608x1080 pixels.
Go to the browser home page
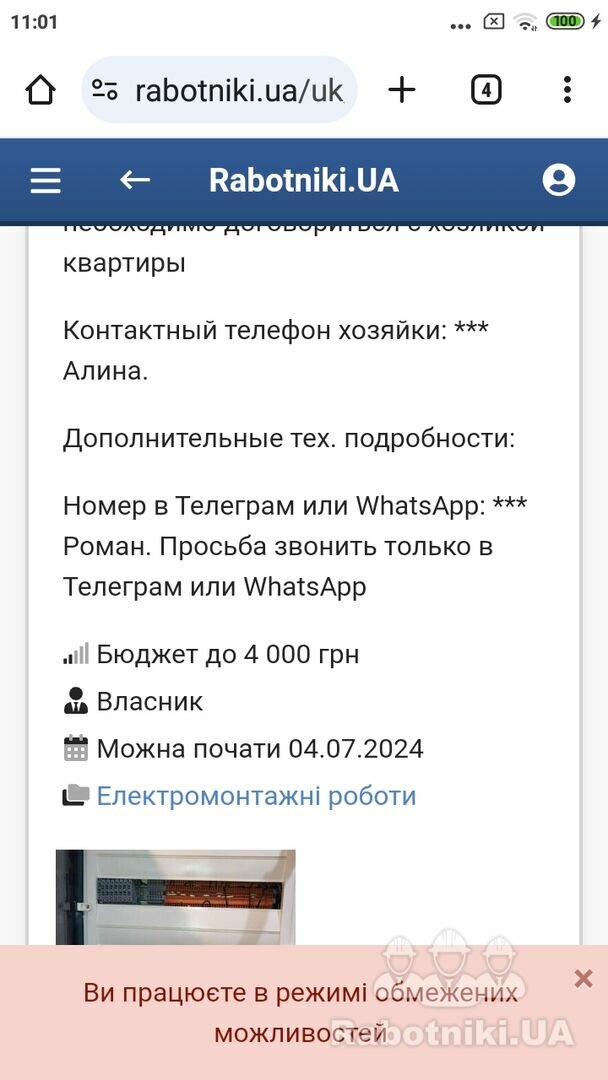click(x=40, y=90)
